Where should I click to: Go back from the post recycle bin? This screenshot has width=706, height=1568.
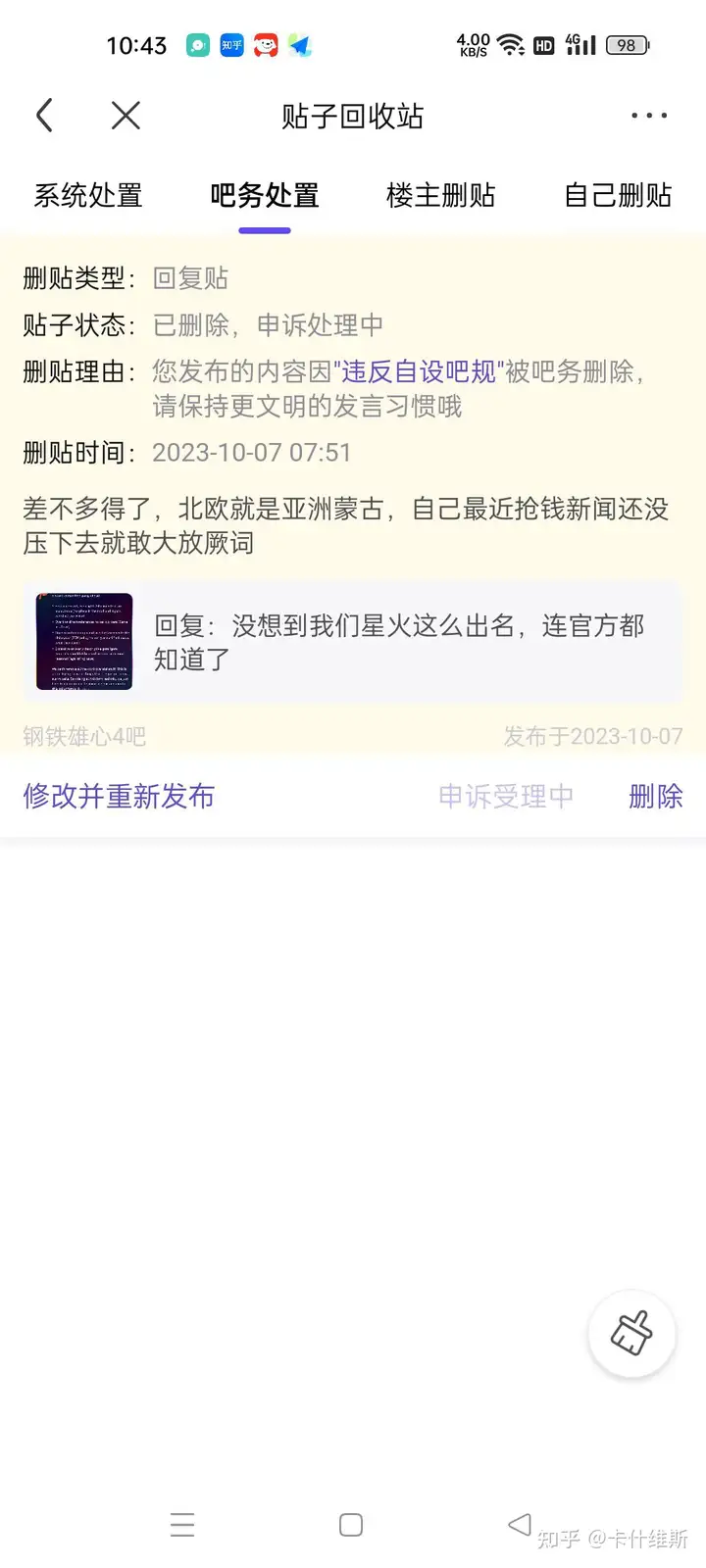coord(44,116)
